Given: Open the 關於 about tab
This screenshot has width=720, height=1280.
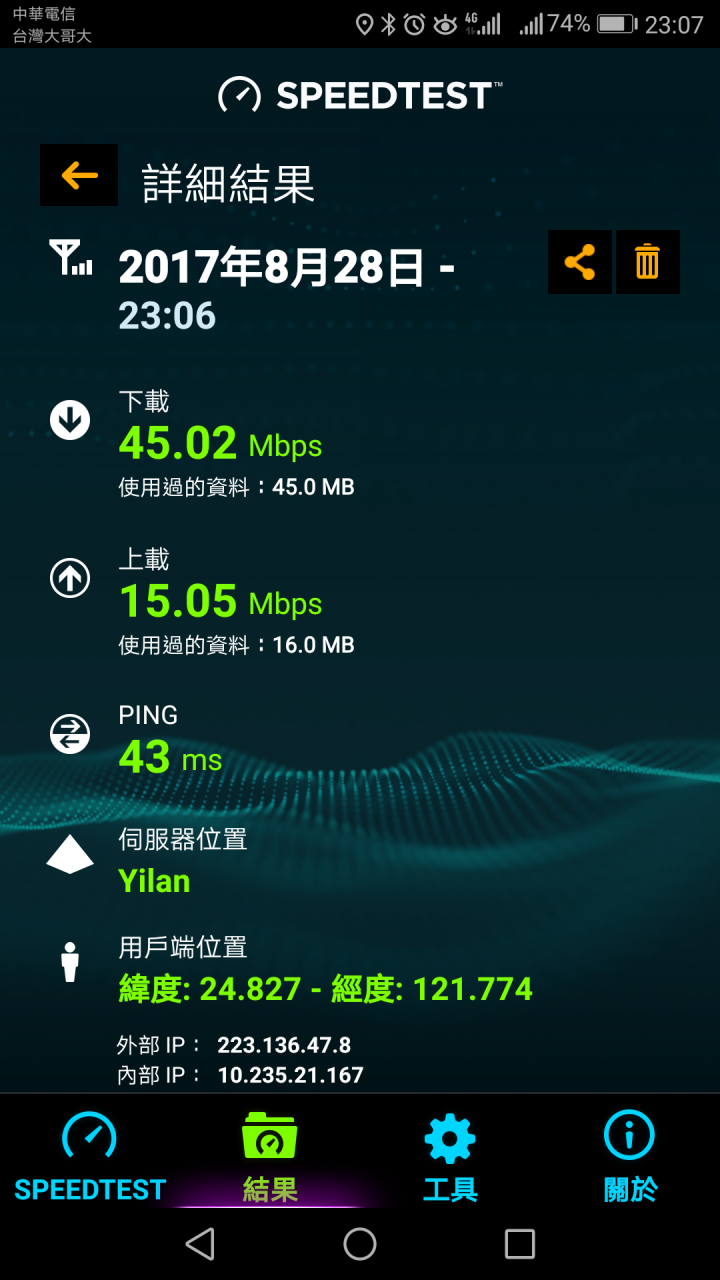Looking at the screenshot, I should (x=630, y=1158).
